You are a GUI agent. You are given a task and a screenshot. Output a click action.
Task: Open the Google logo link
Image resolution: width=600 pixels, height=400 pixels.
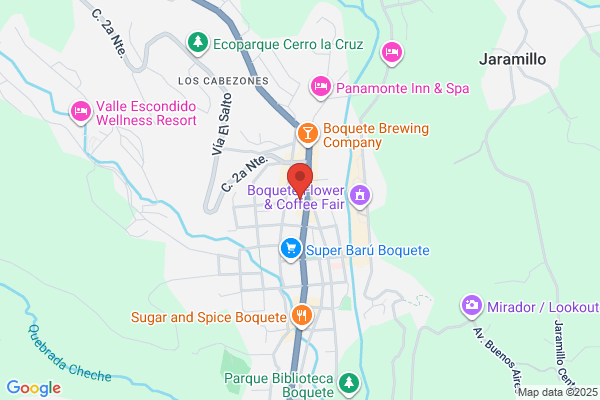(x=34, y=389)
